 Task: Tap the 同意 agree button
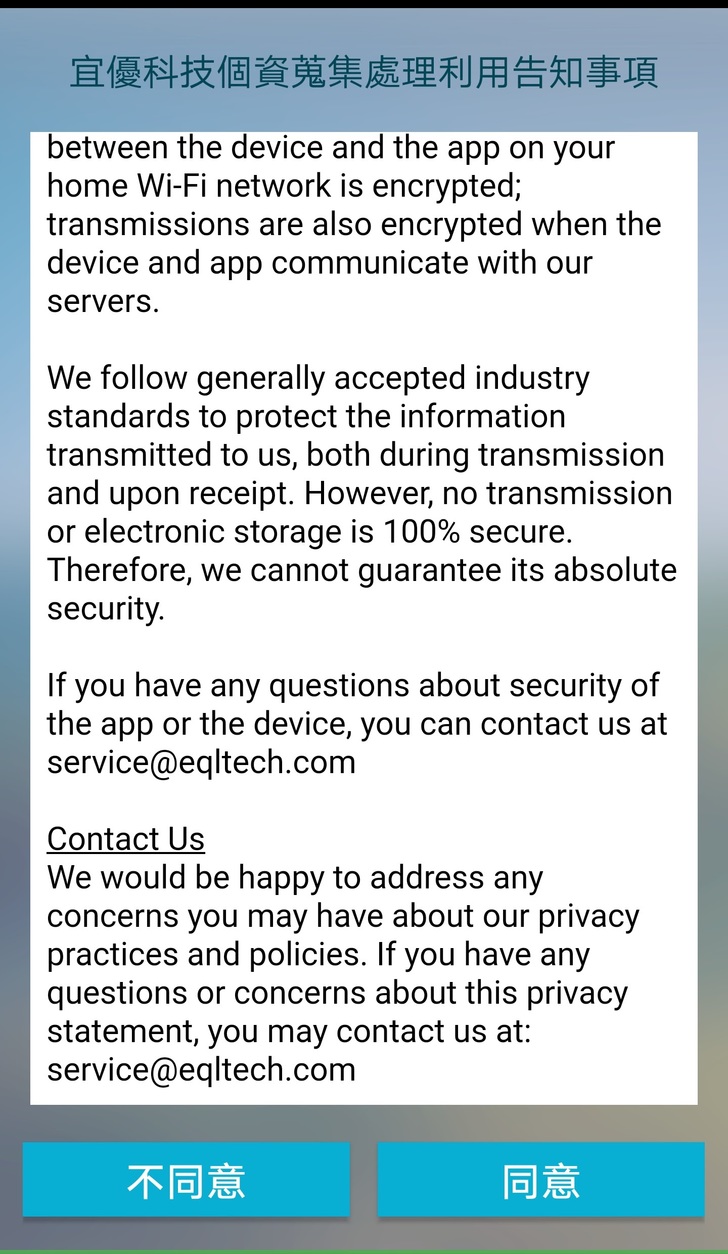click(540, 1180)
